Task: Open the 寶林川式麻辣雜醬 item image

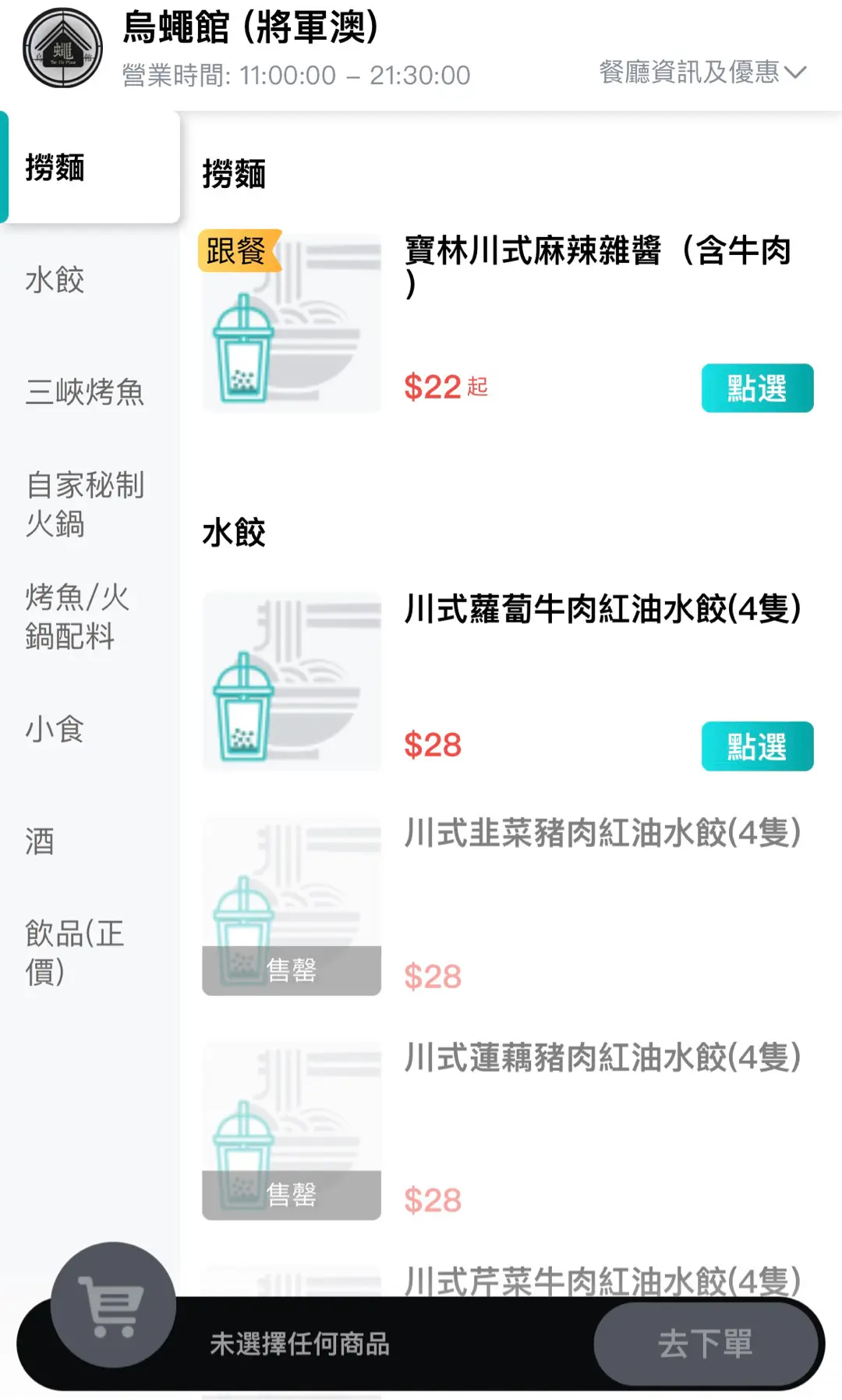Action: coord(292,324)
